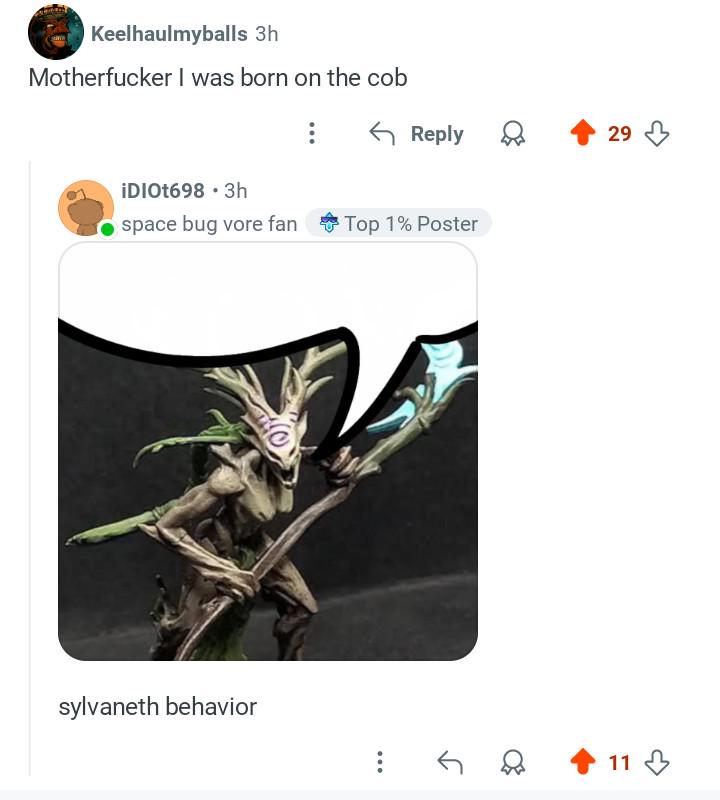
Task: Upvote Keelhaulmyballs' comment
Action: tap(583, 133)
